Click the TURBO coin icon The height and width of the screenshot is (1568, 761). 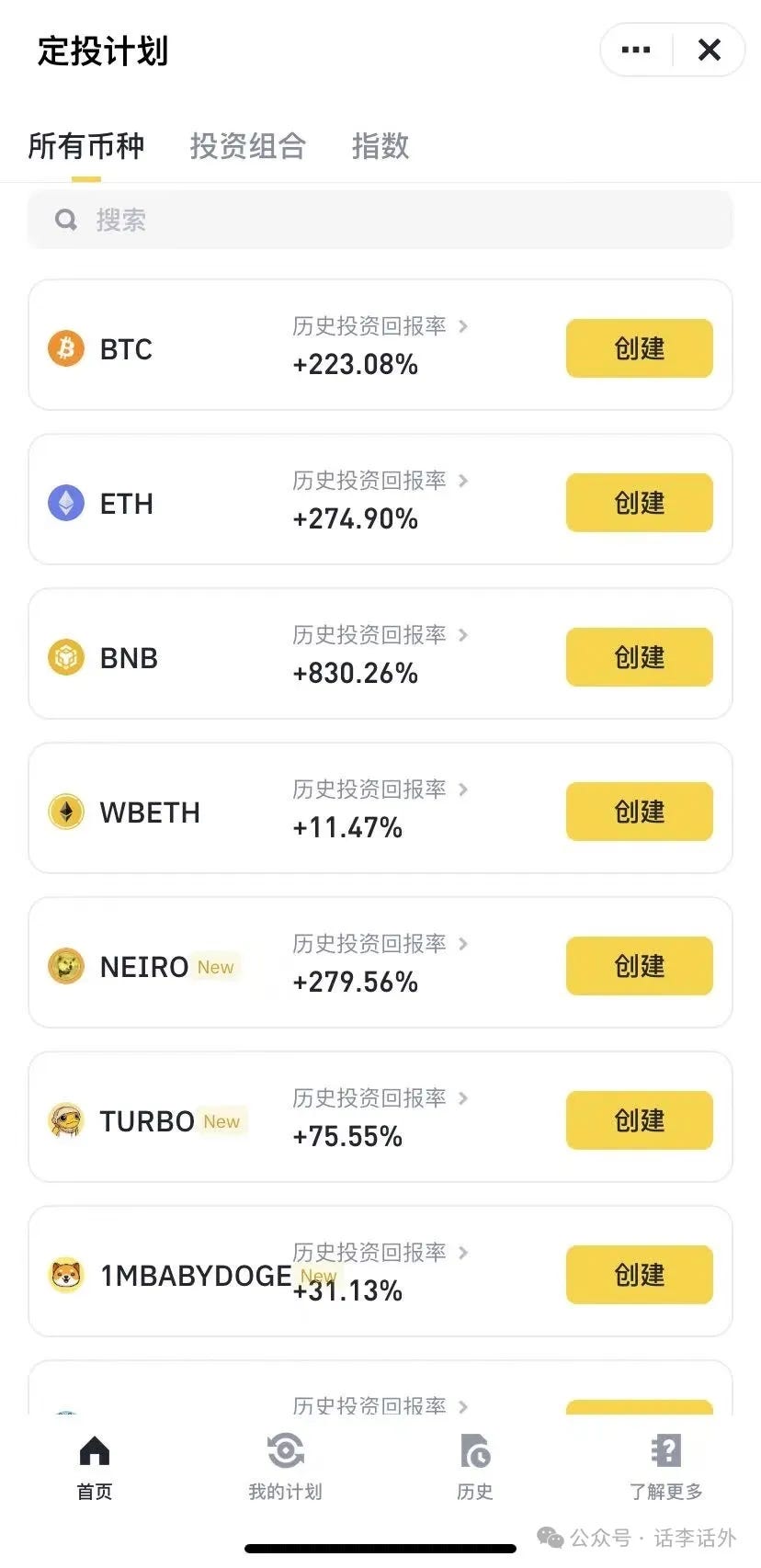point(65,1119)
